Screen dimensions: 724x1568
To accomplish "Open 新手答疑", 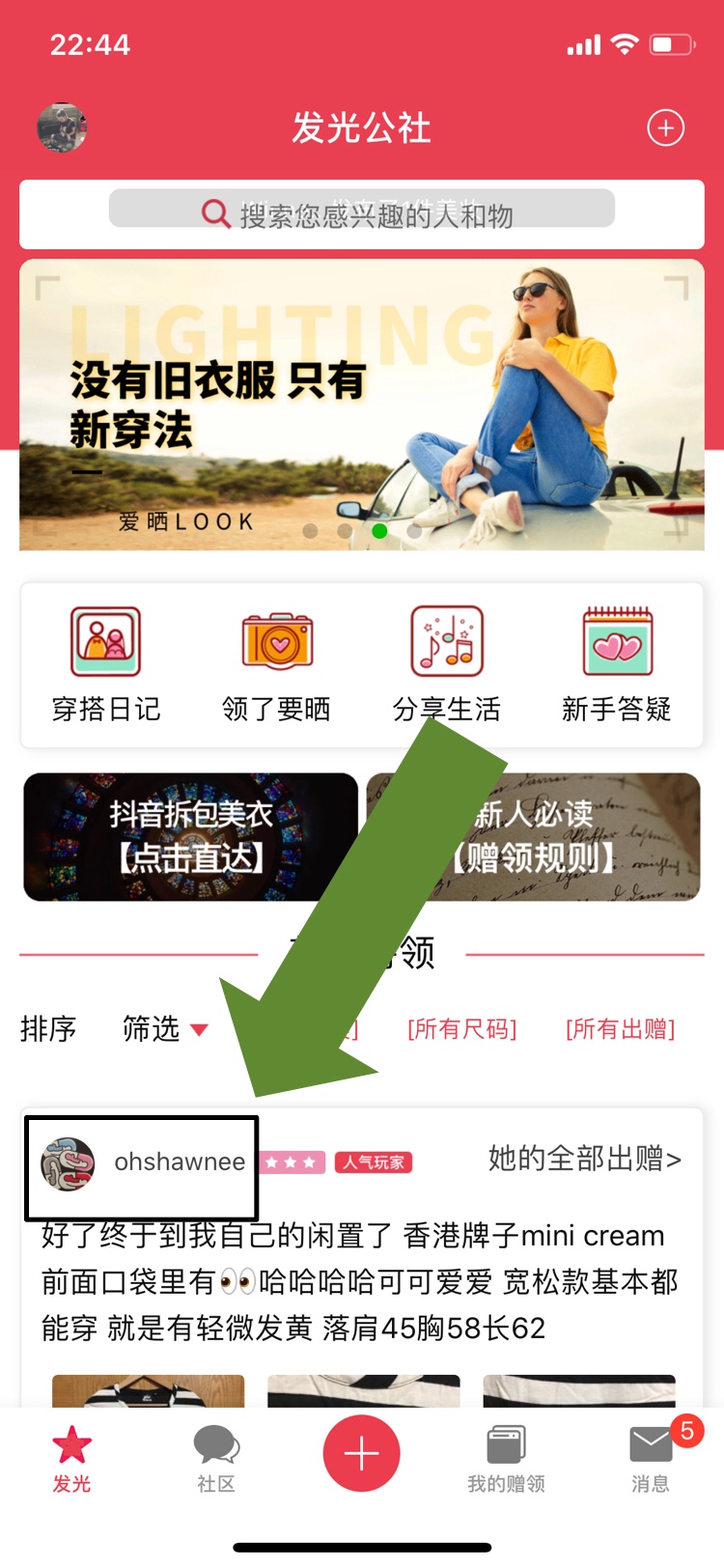I will (x=617, y=665).
